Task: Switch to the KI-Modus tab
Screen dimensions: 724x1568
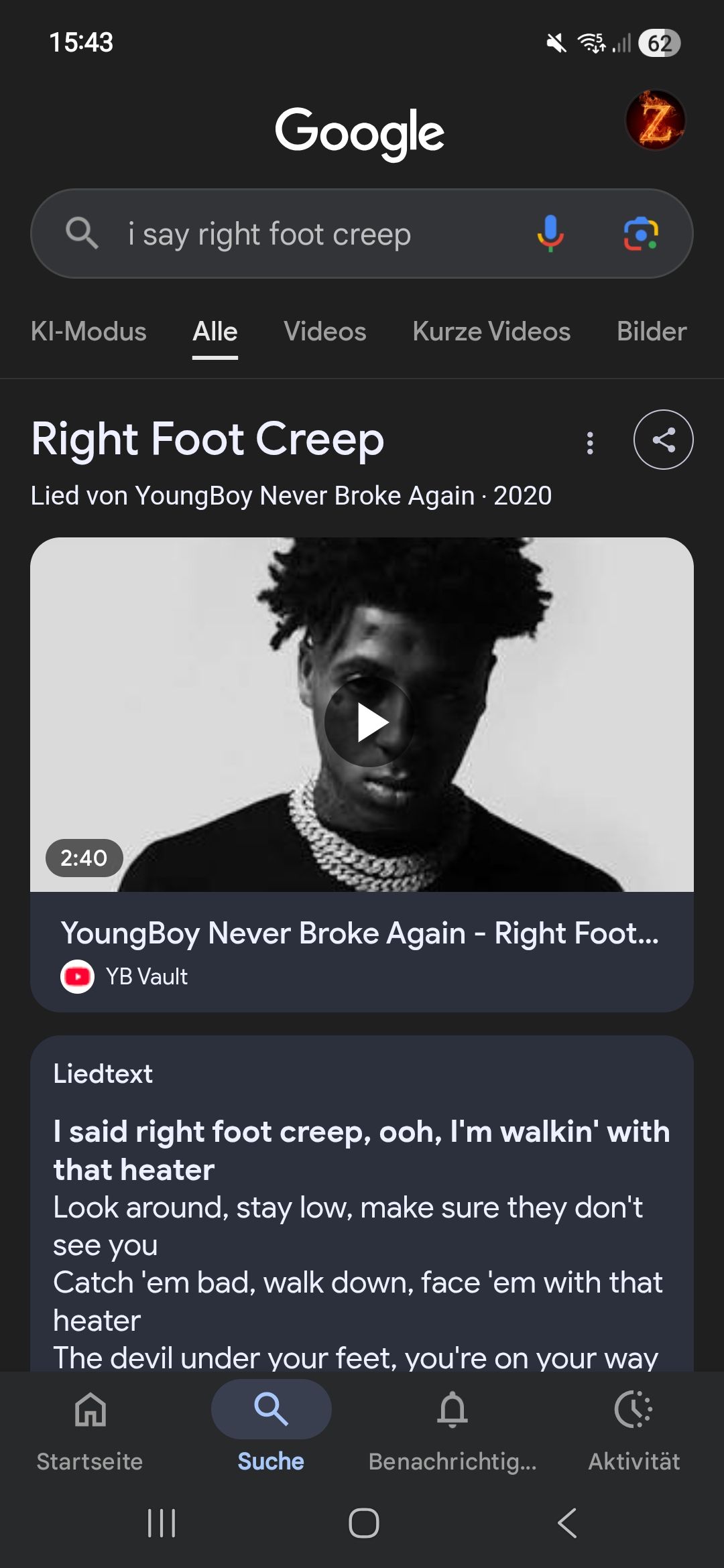Action: [x=88, y=332]
